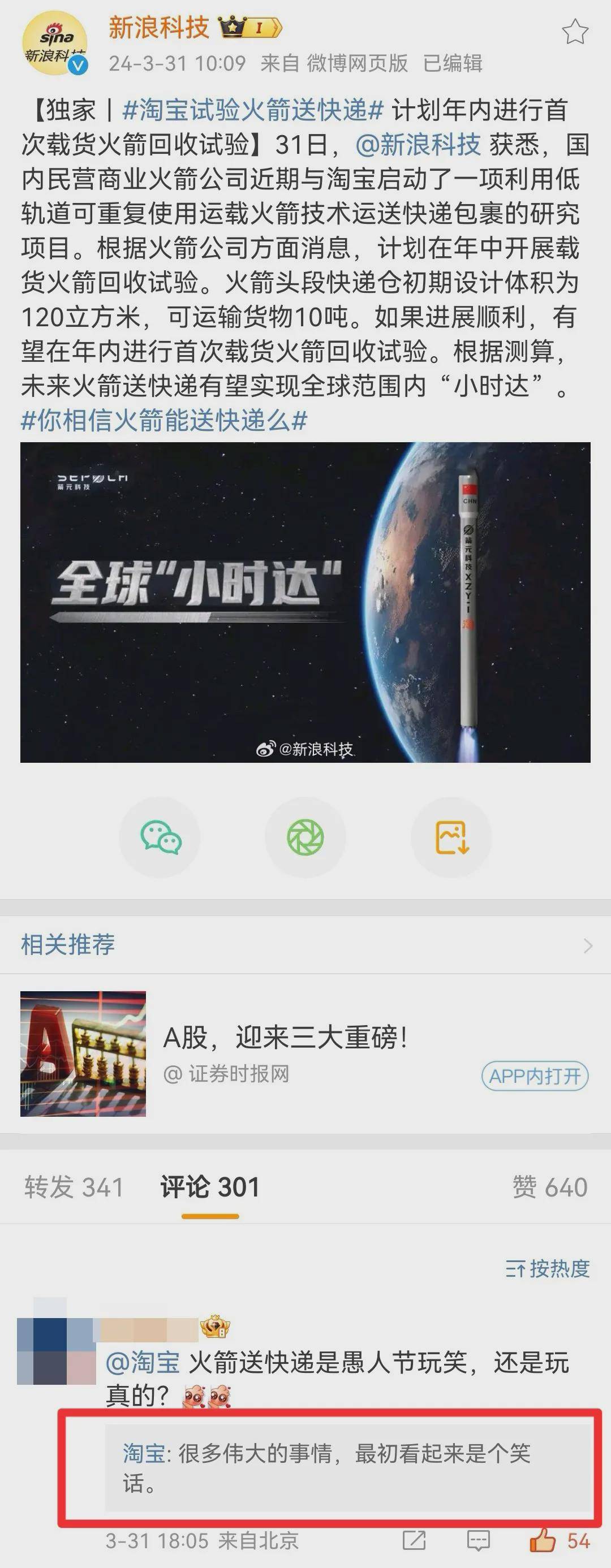Change comment sorting via 按热度
The image size is (611, 1568).
548,1268
